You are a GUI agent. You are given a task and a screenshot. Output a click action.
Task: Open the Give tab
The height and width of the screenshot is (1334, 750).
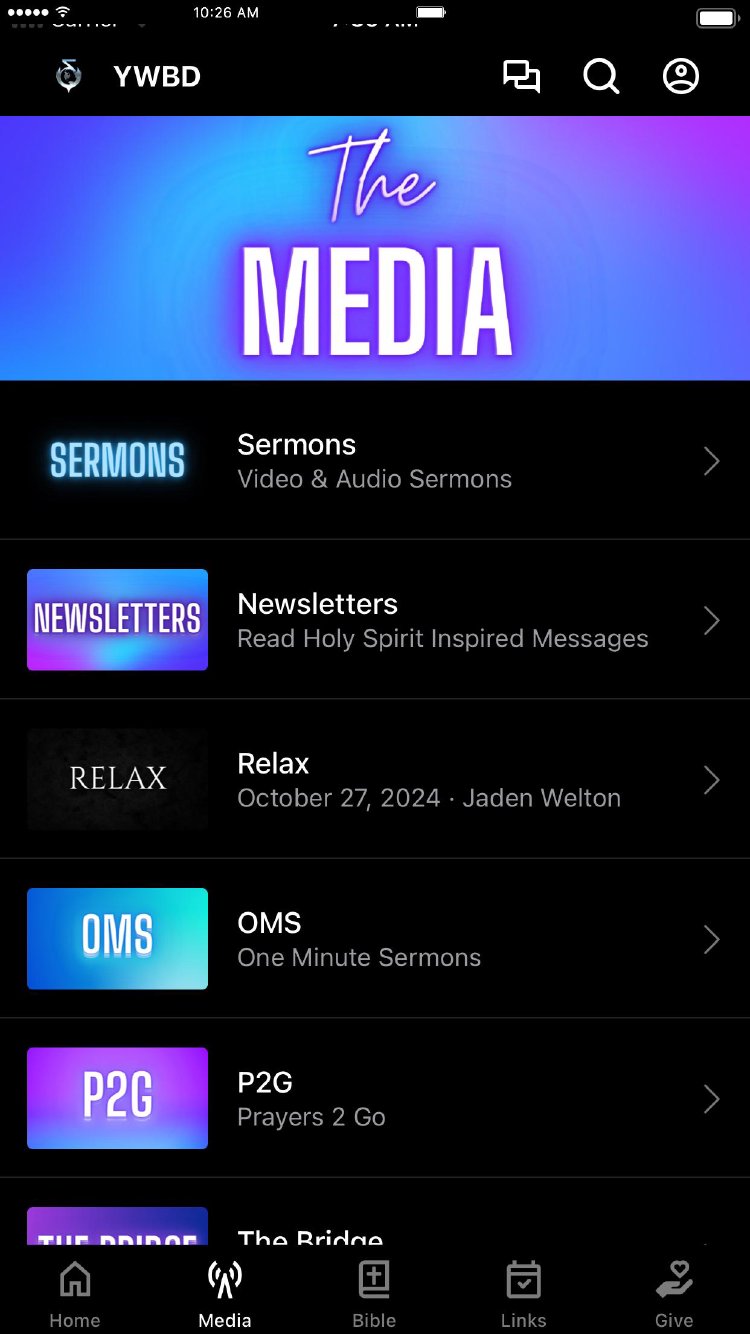pos(674,1295)
